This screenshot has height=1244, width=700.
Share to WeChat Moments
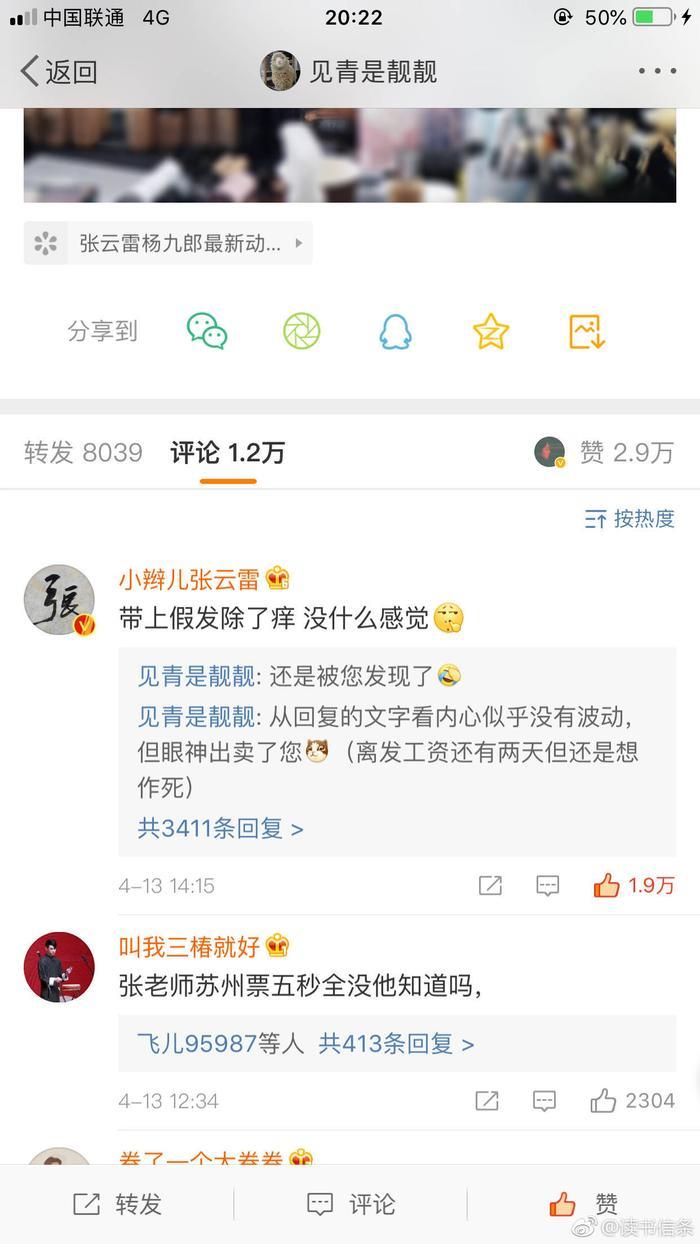point(301,331)
